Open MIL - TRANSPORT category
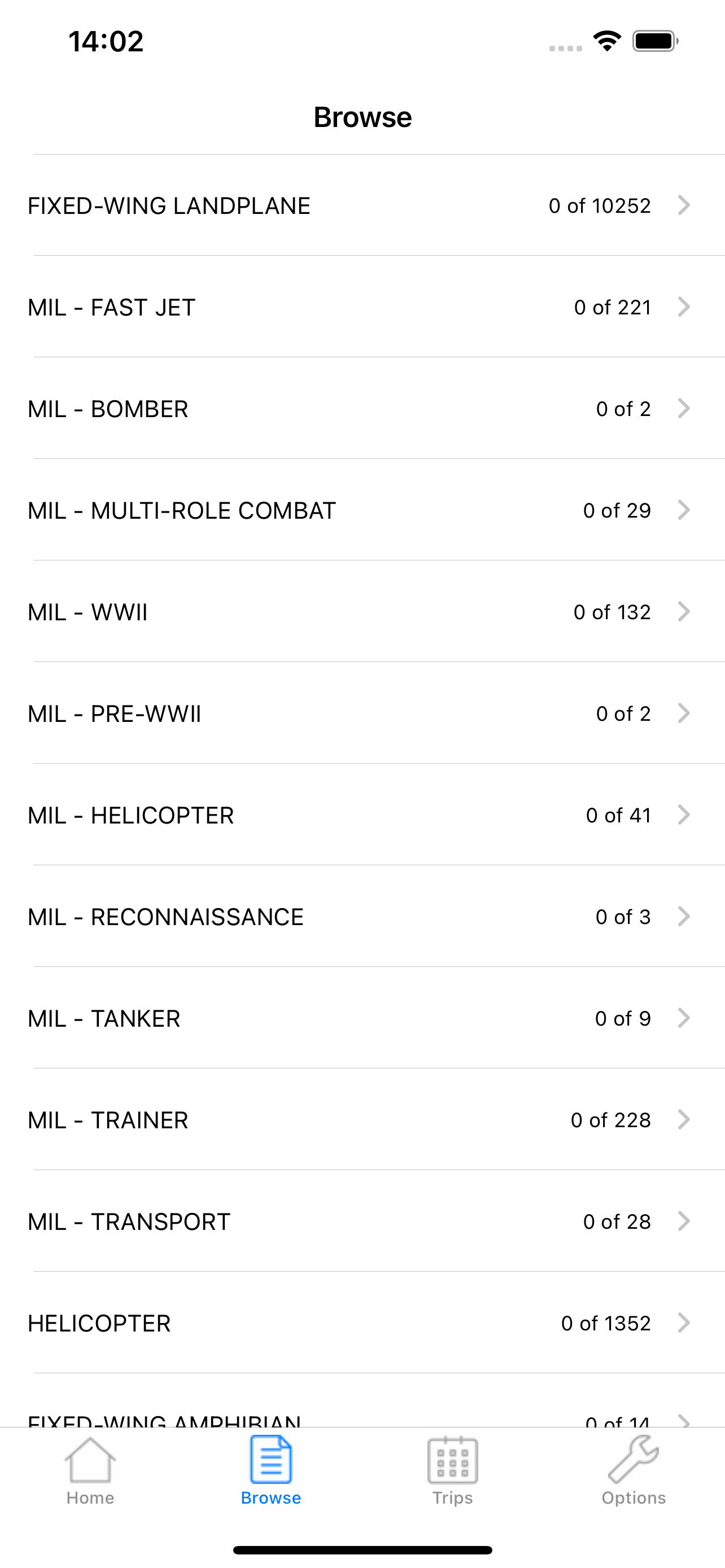725x1568 pixels. pos(362,1222)
